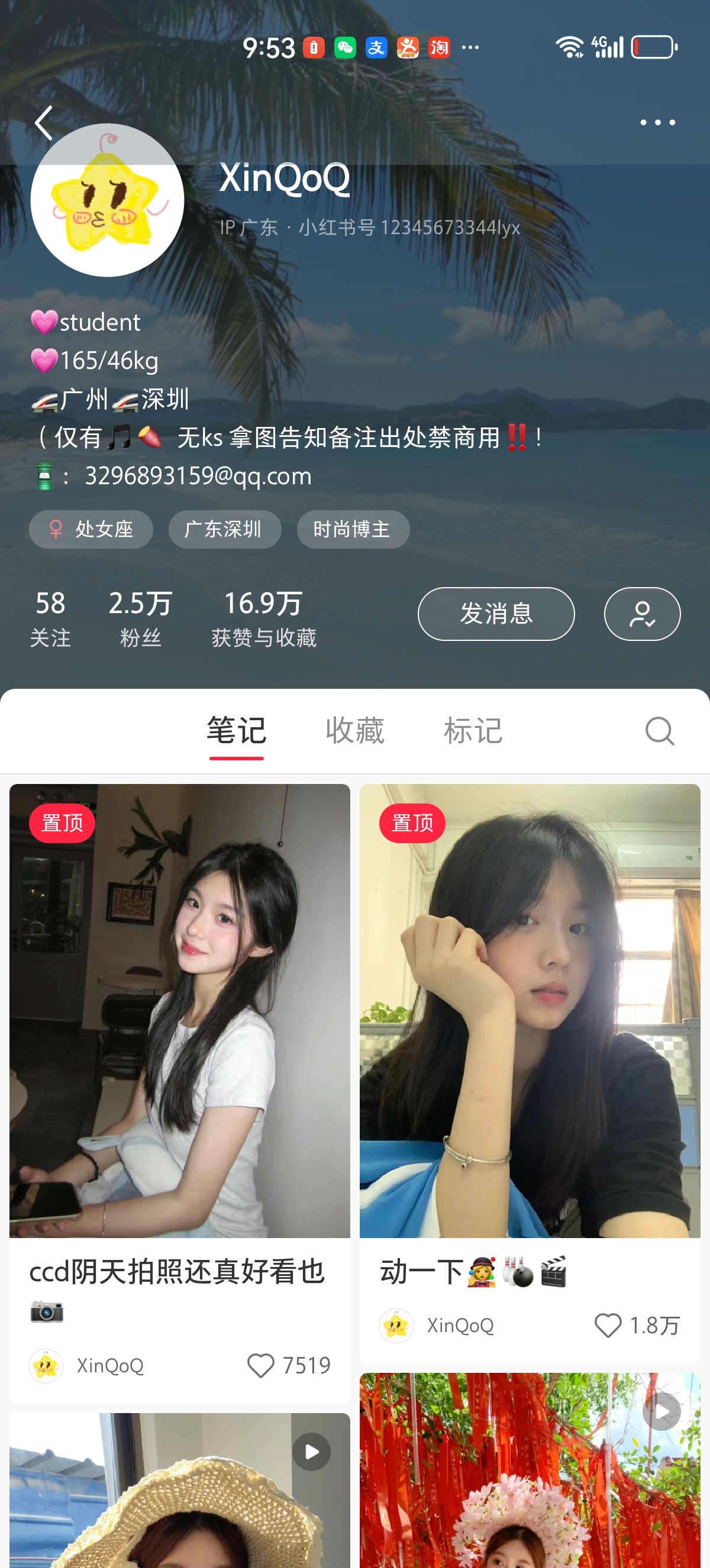The height and width of the screenshot is (1568, 710).
Task: Tap the 广东深圳 location tag
Action: (225, 529)
